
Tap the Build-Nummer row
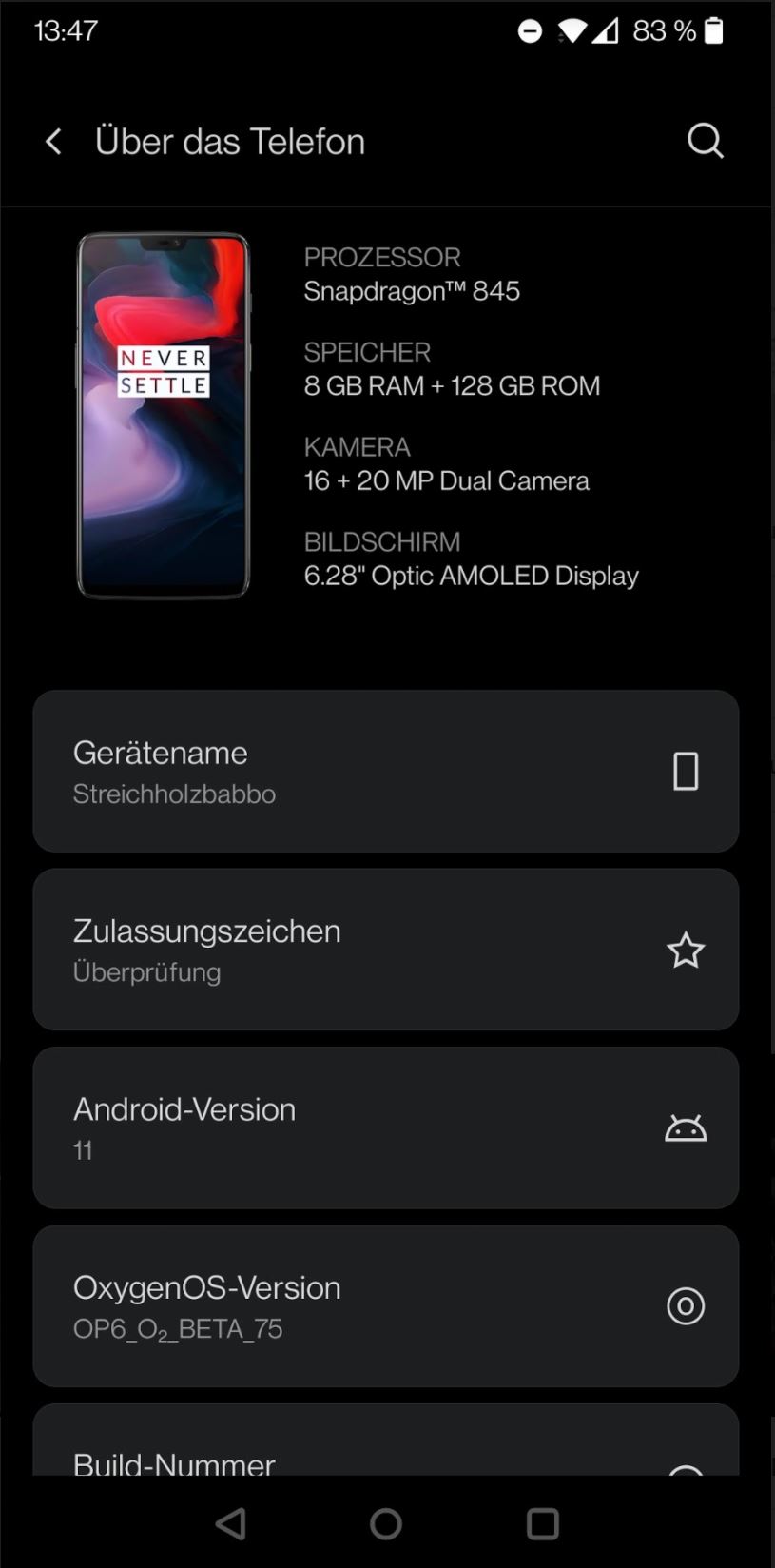[x=385, y=1446]
